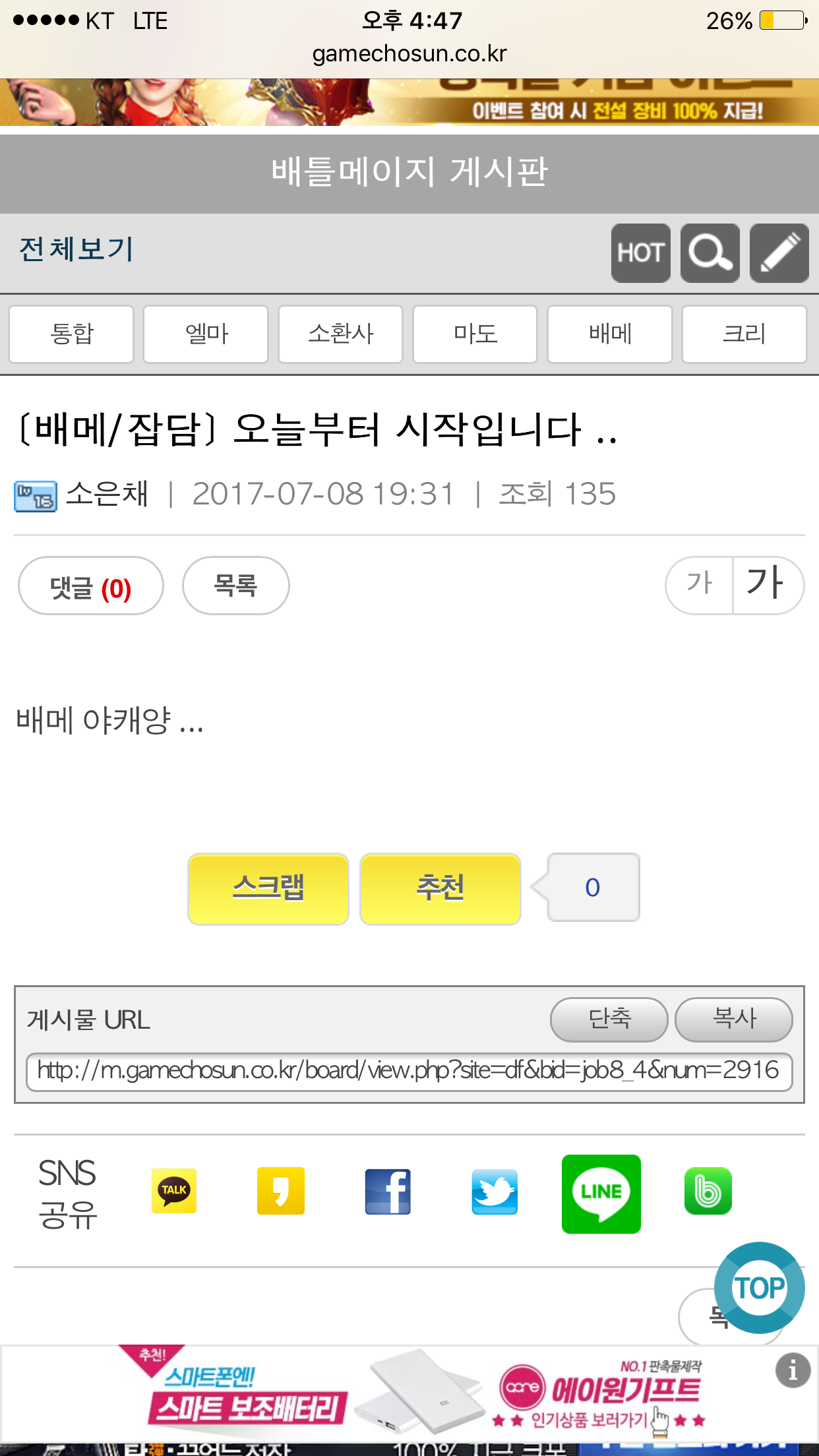Switch to the 배메 tab
Image resolution: width=819 pixels, height=1456 pixels.
(x=610, y=334)
